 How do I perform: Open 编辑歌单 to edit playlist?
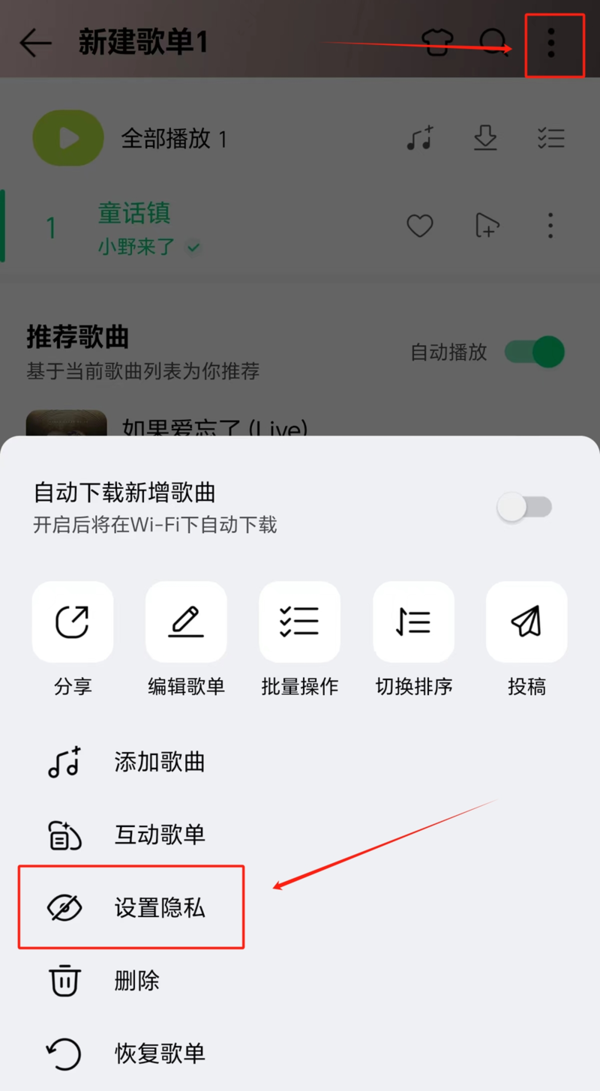point(186,622)
